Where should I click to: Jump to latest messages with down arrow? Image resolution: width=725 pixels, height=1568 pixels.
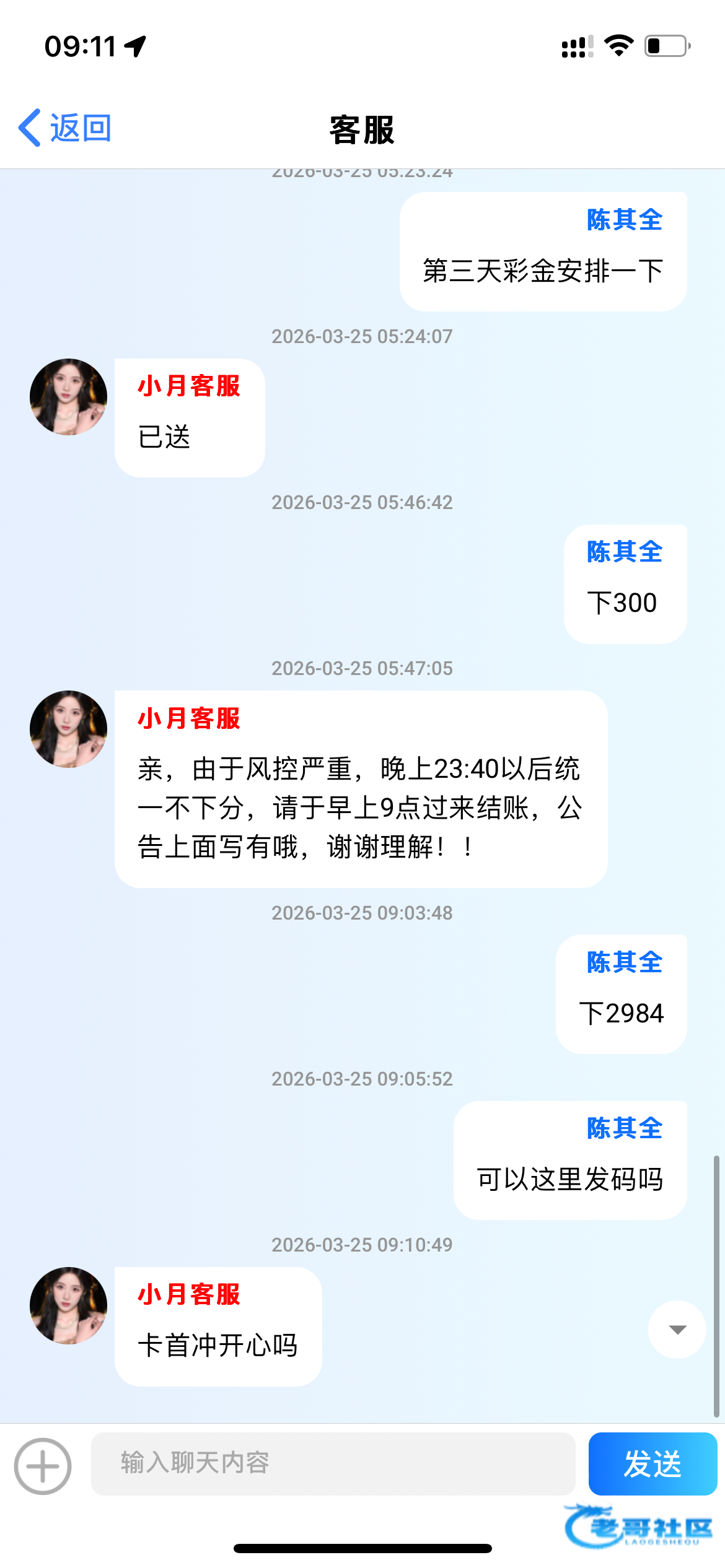click(x=677, y=1329)
